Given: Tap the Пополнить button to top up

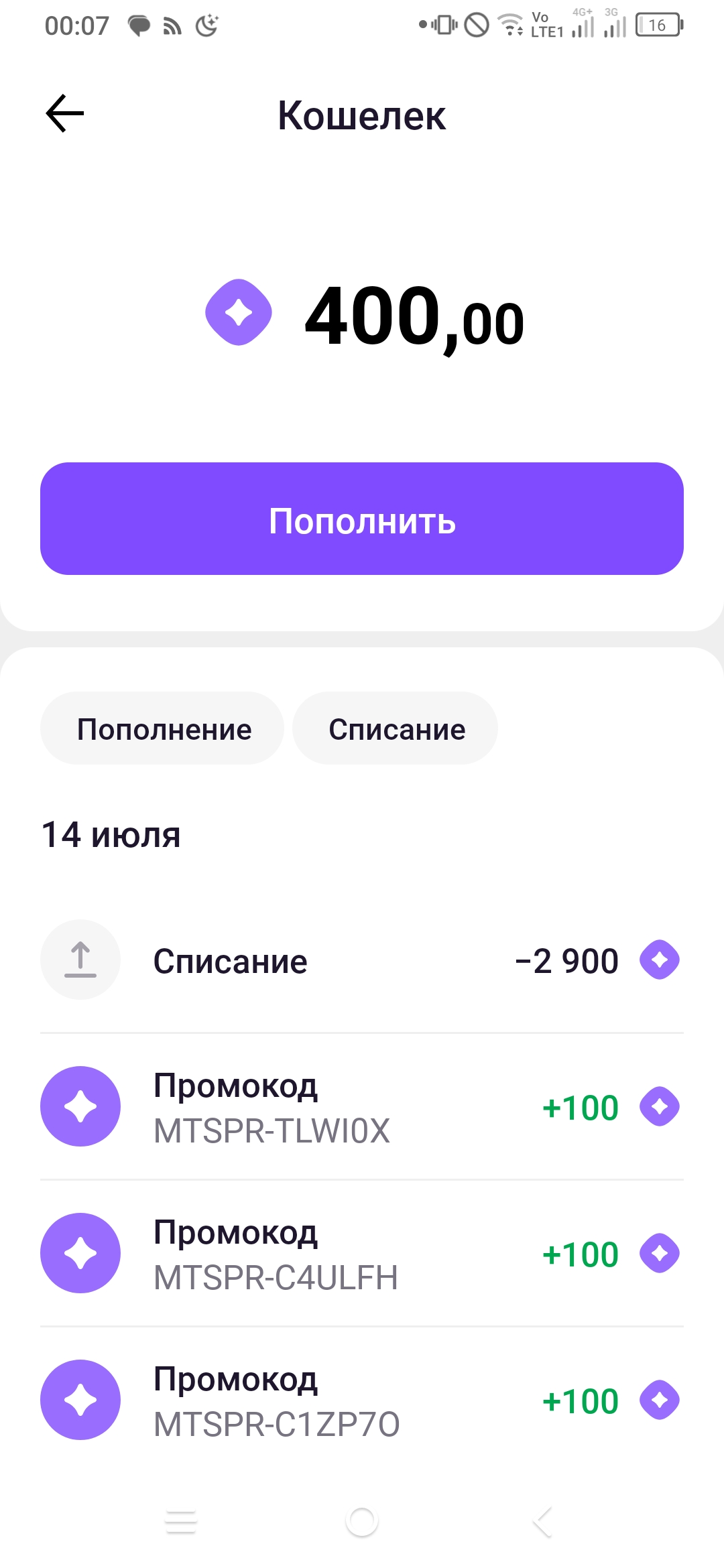Looking at the screenshot, I should tap(362, 519).
